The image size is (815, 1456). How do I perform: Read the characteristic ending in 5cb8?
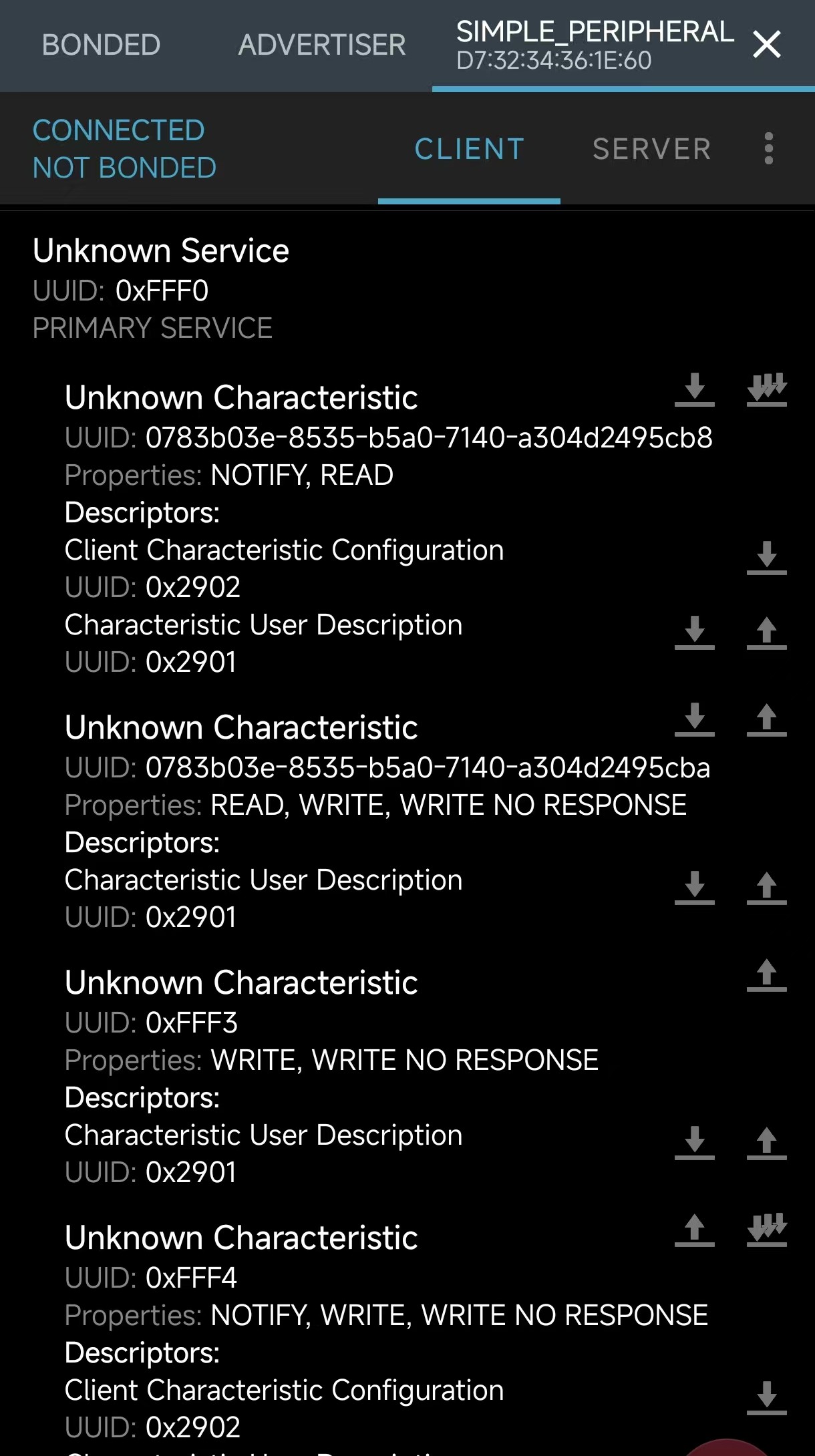tap(695, 389)
